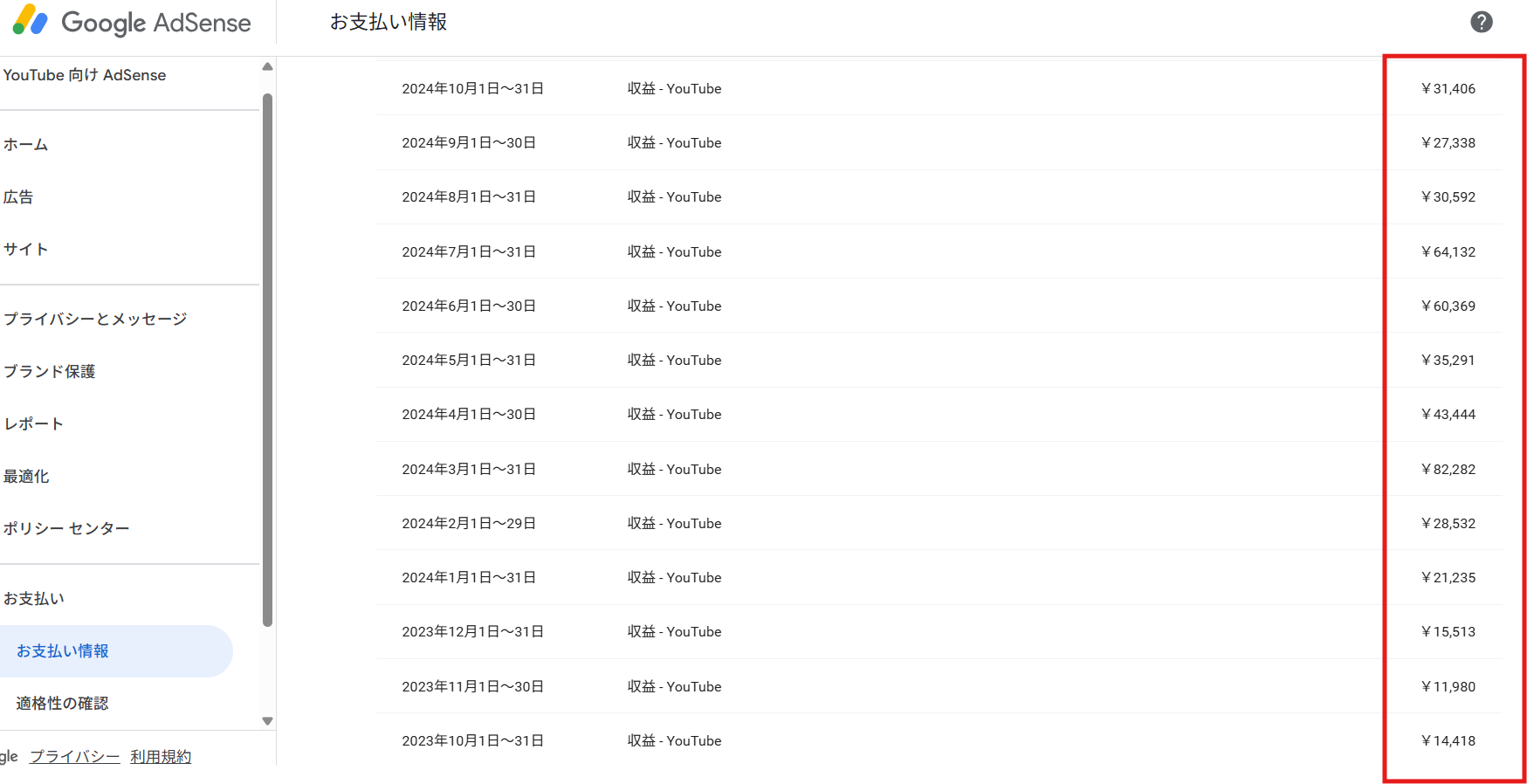Expand the お支払い menu section

click(x=34, y=599)
